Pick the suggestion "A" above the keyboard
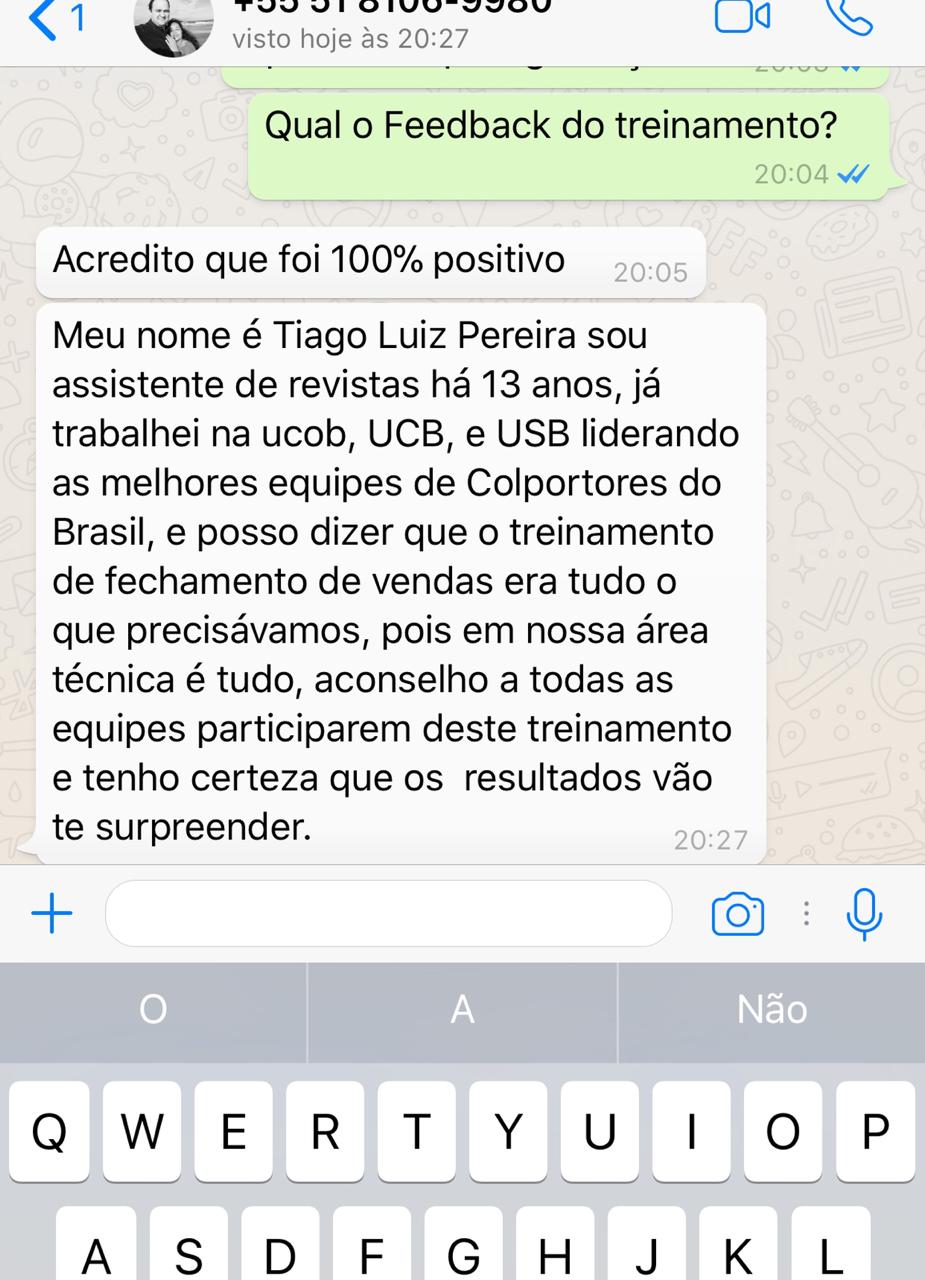The height and width of the screenshot is (1280, 925). (x=462, y=1010)
